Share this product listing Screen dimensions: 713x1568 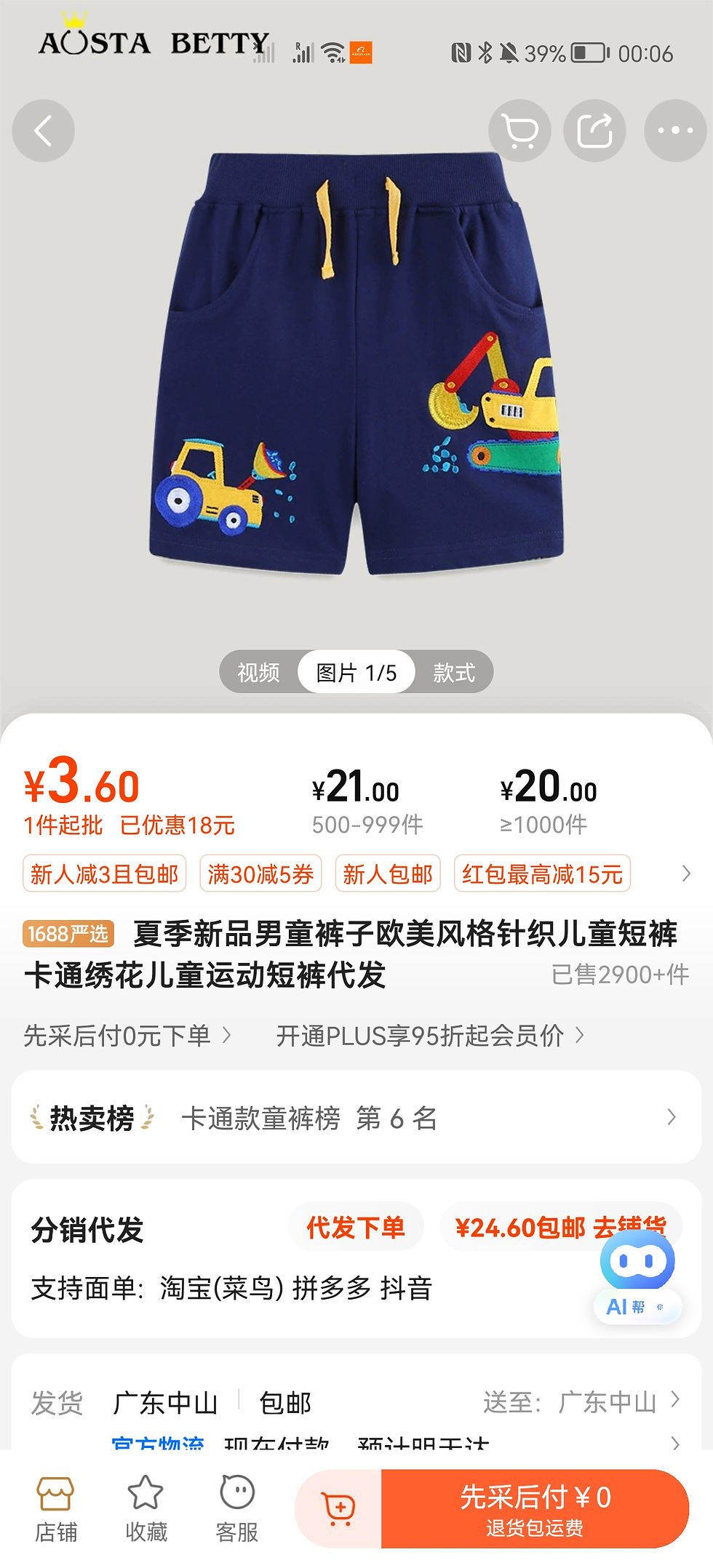click(595, 131)
